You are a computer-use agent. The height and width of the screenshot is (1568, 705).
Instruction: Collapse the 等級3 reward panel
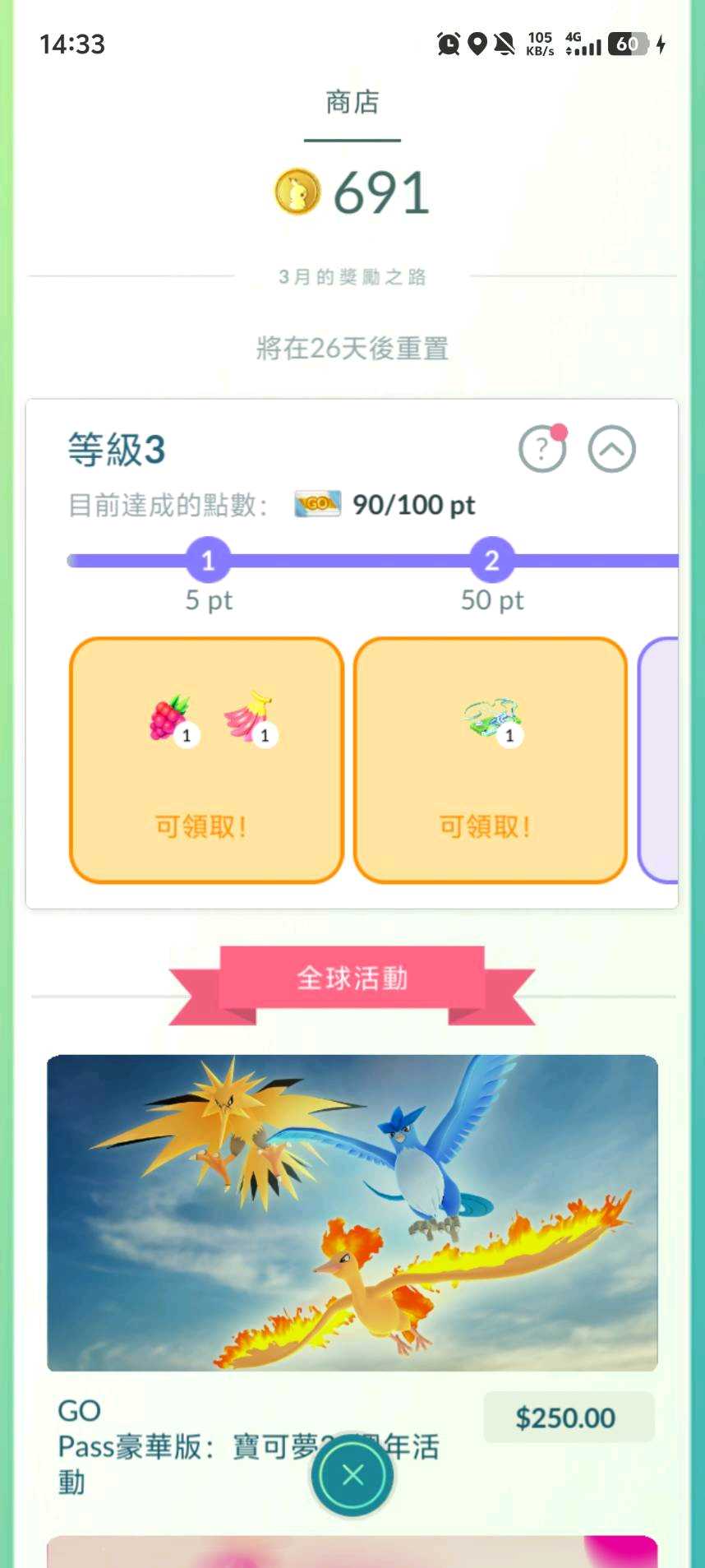[x=611, y=449]
